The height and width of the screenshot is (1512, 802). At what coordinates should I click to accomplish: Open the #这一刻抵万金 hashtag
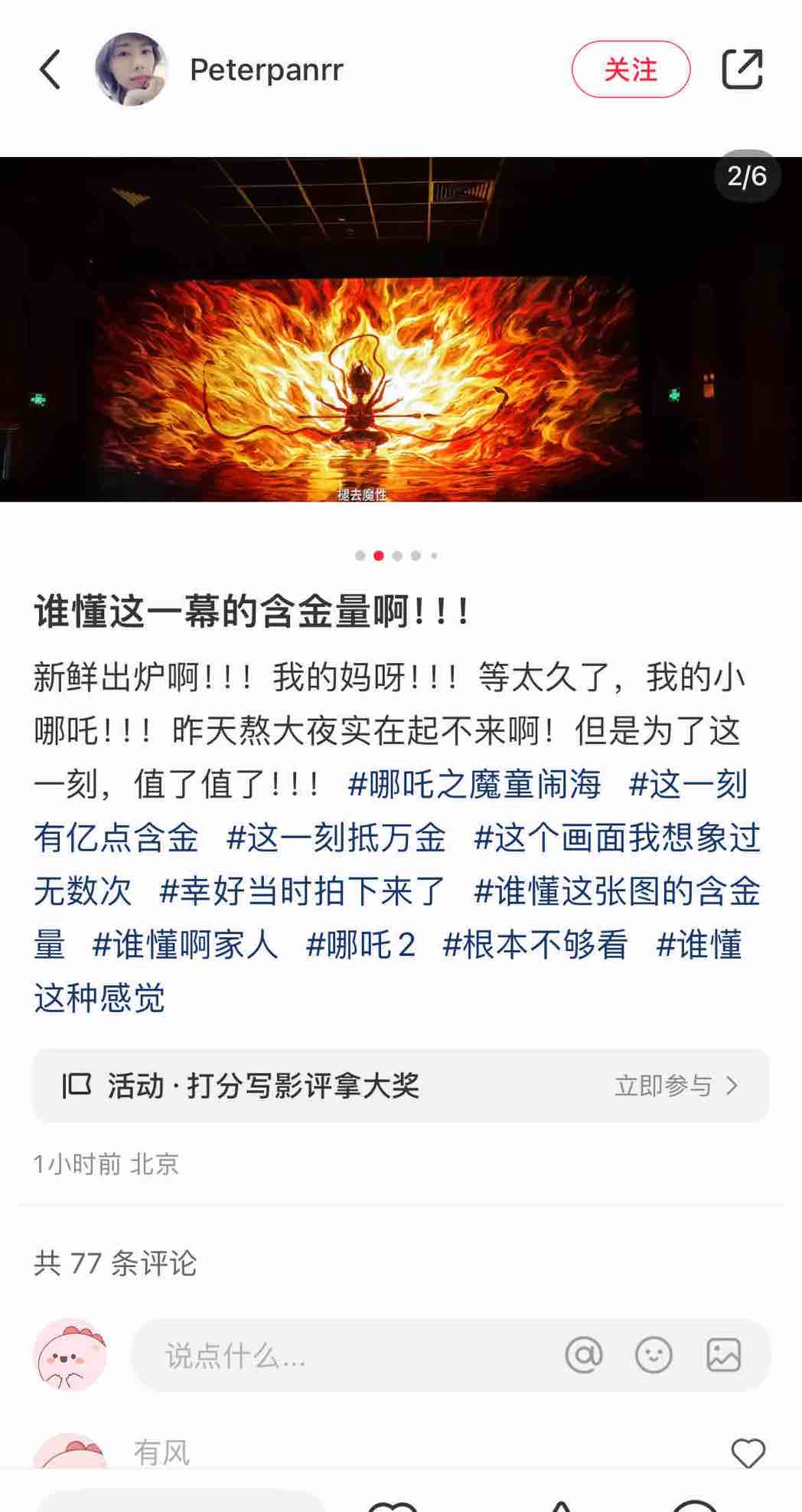(x=336, y=838)
